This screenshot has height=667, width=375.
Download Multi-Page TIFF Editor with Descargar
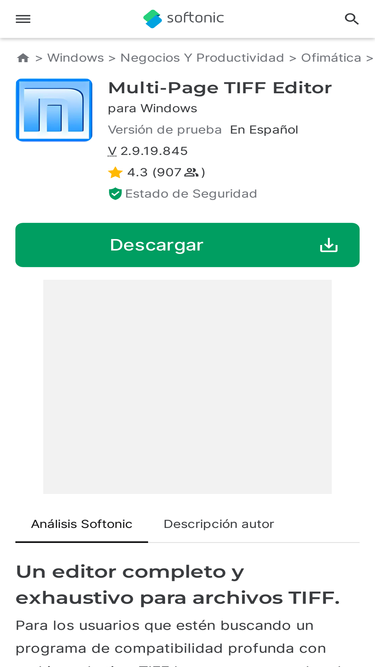pyautogui.click(x=188, y=245)
